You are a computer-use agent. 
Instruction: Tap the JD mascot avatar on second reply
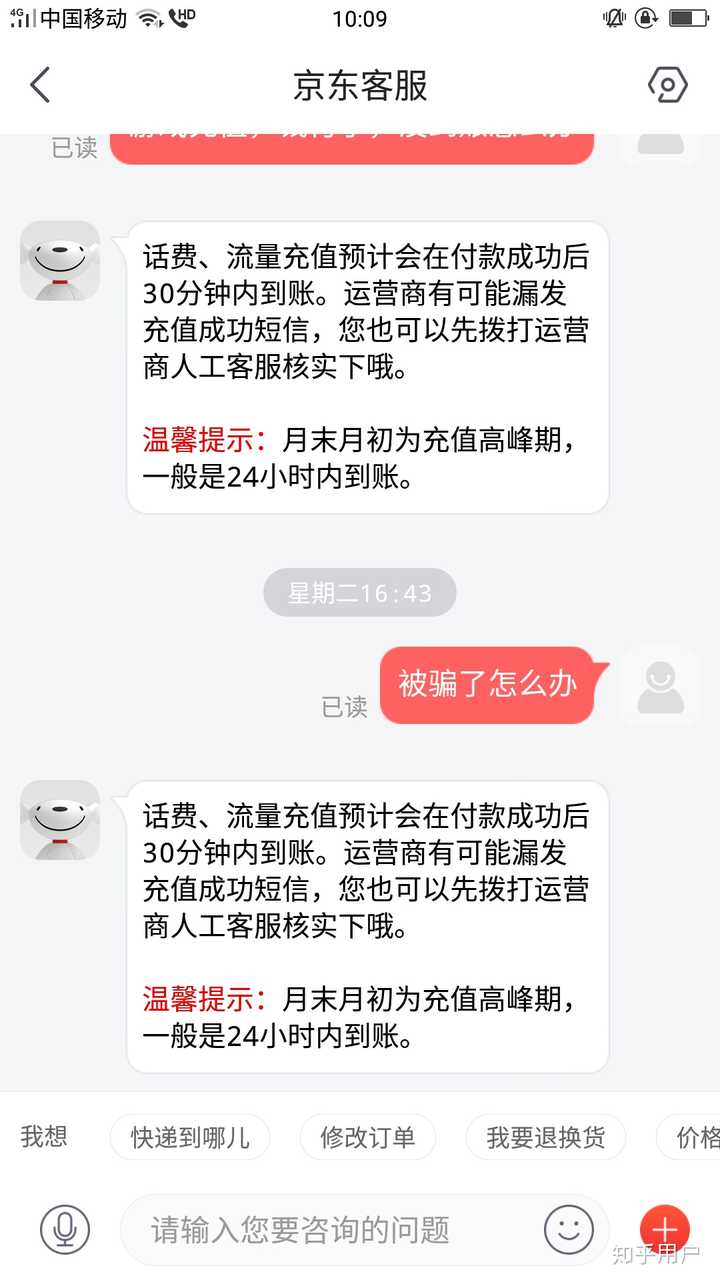coord(58,820)
